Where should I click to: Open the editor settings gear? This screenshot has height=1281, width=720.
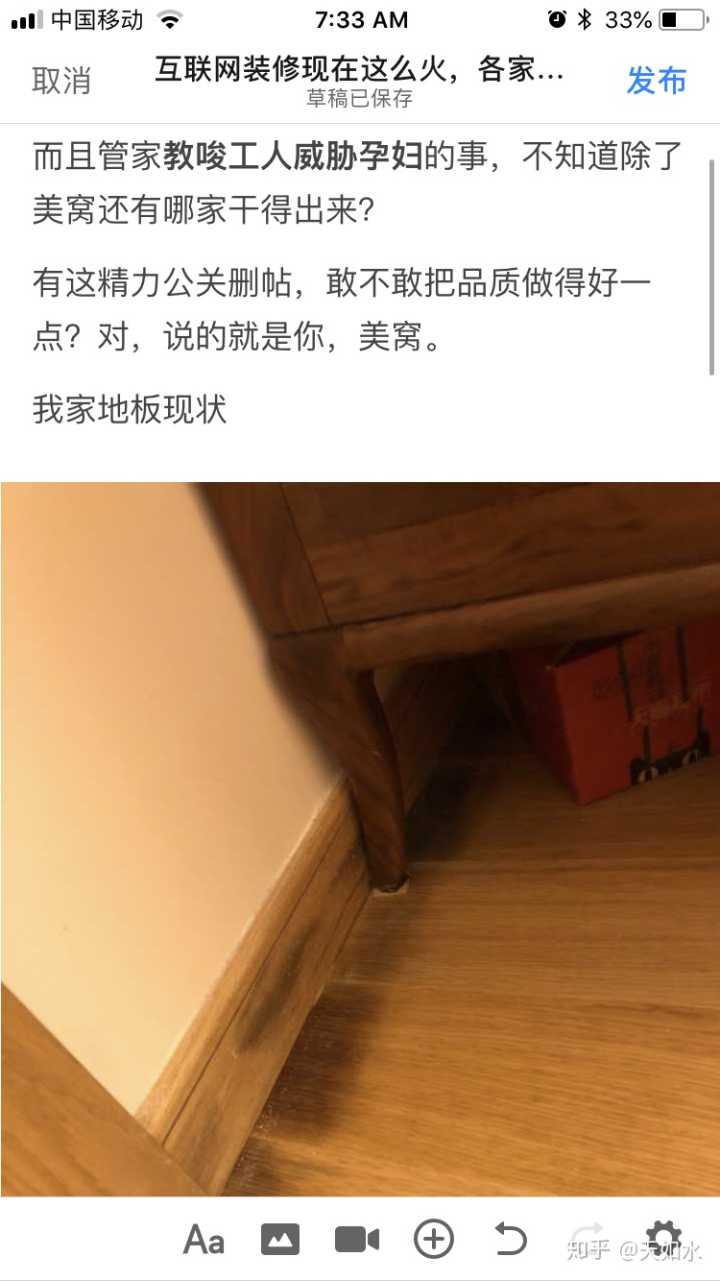pyautogui.click(x=663, y=1238)
